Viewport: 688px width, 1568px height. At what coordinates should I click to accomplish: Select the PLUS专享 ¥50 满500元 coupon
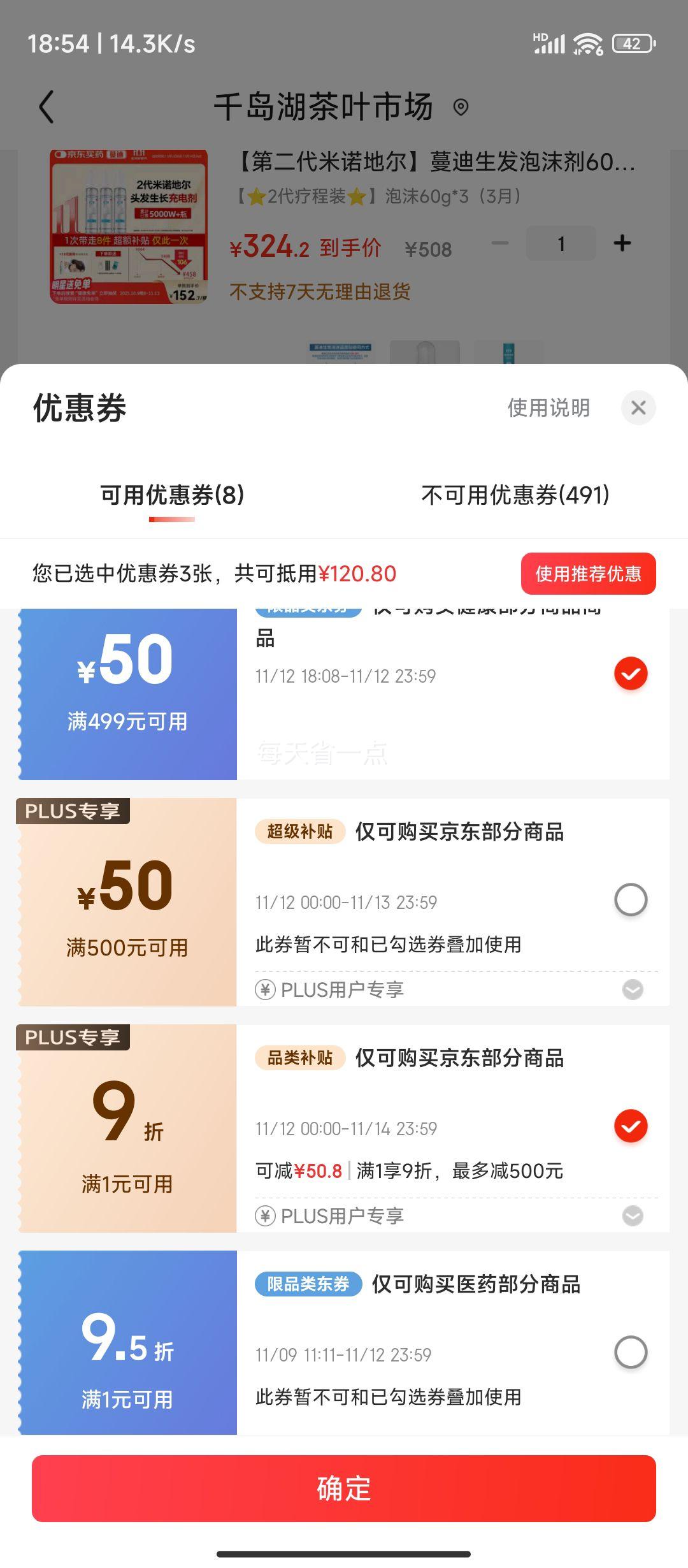pos(630,899)
